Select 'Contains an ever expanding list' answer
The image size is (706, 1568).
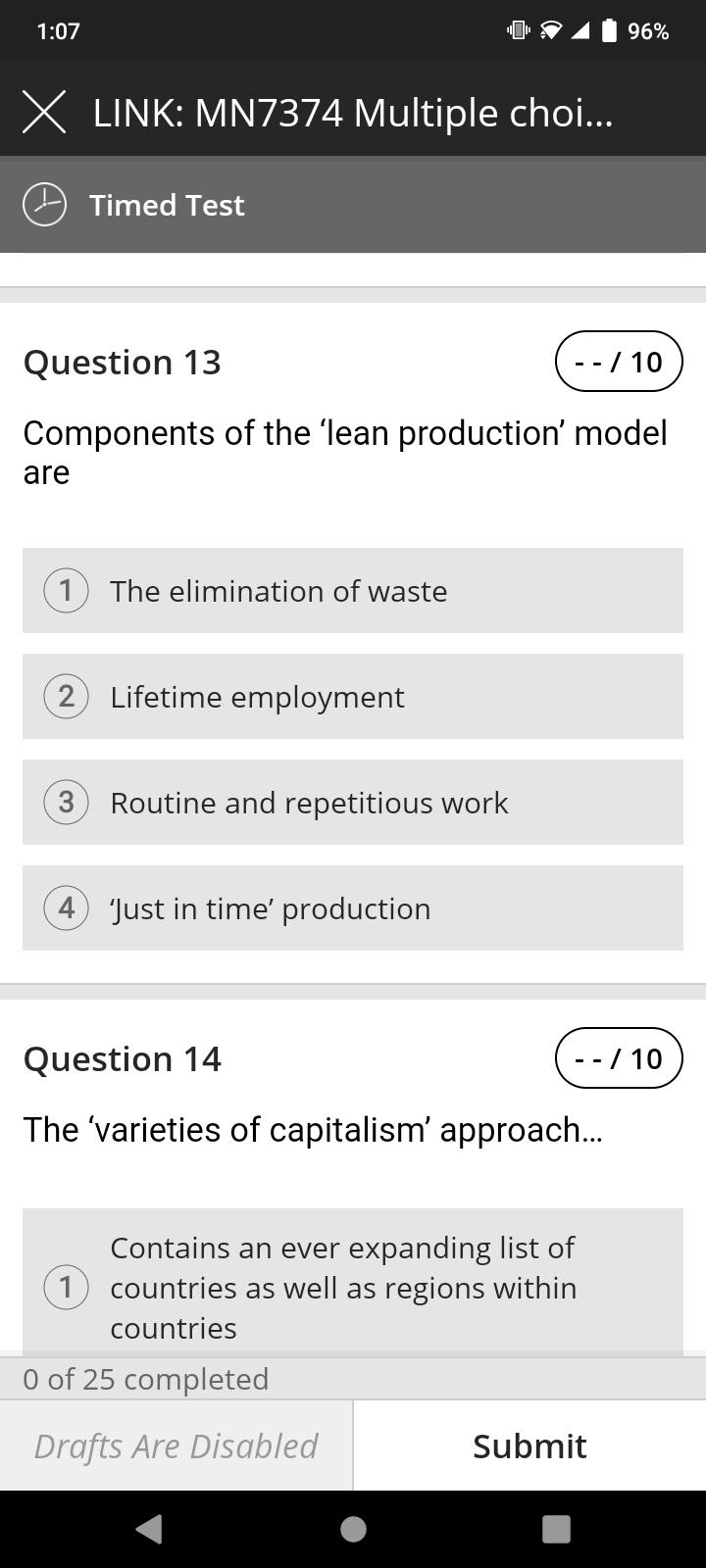(x=353, y=1287)
